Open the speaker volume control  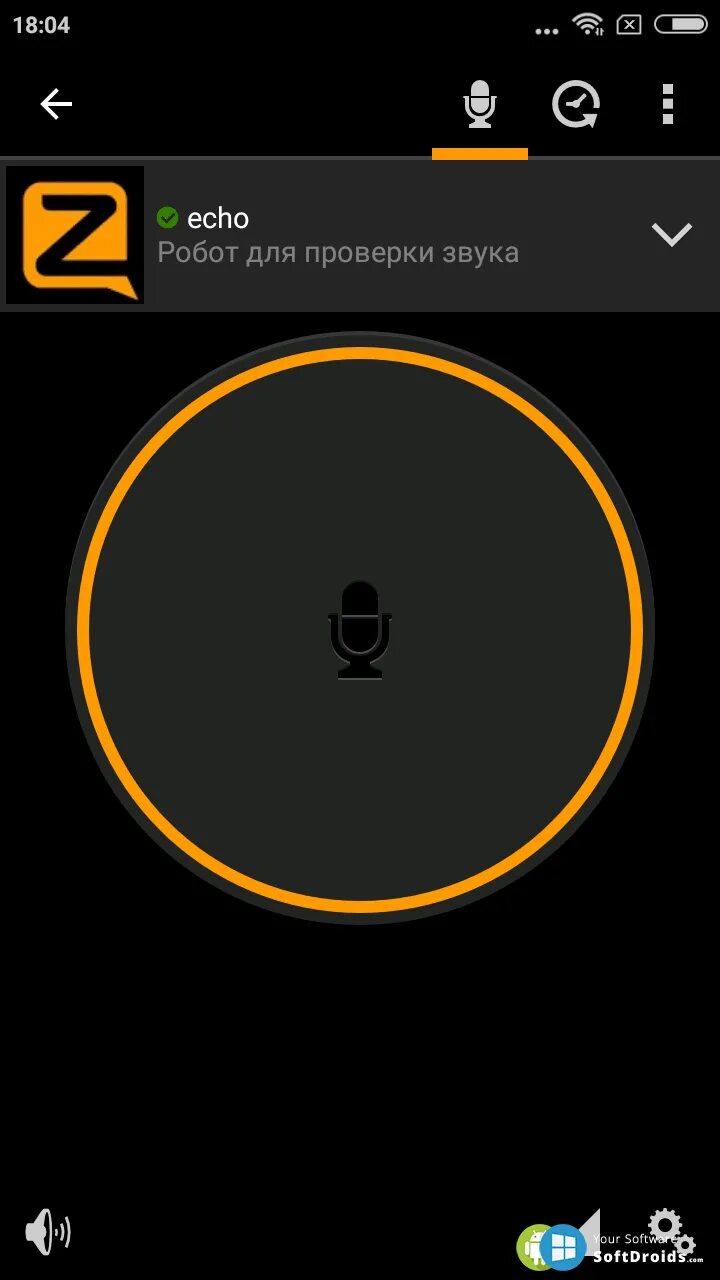pyautogui.click(x=48, y=1231)
